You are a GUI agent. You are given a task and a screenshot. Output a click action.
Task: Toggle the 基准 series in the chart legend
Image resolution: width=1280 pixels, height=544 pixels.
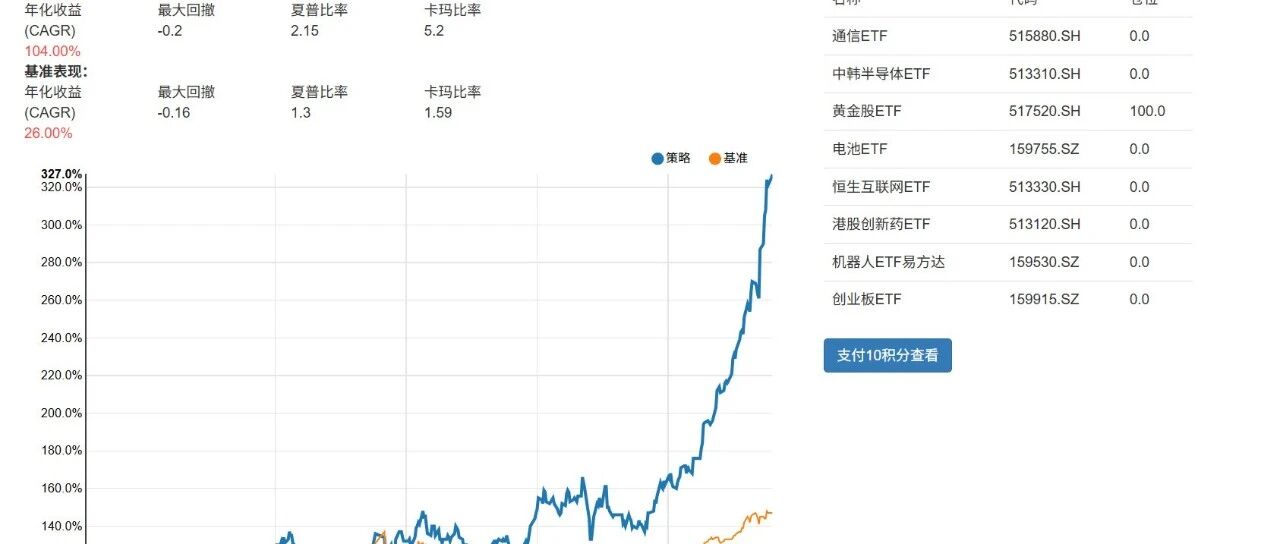coord(728,158)
